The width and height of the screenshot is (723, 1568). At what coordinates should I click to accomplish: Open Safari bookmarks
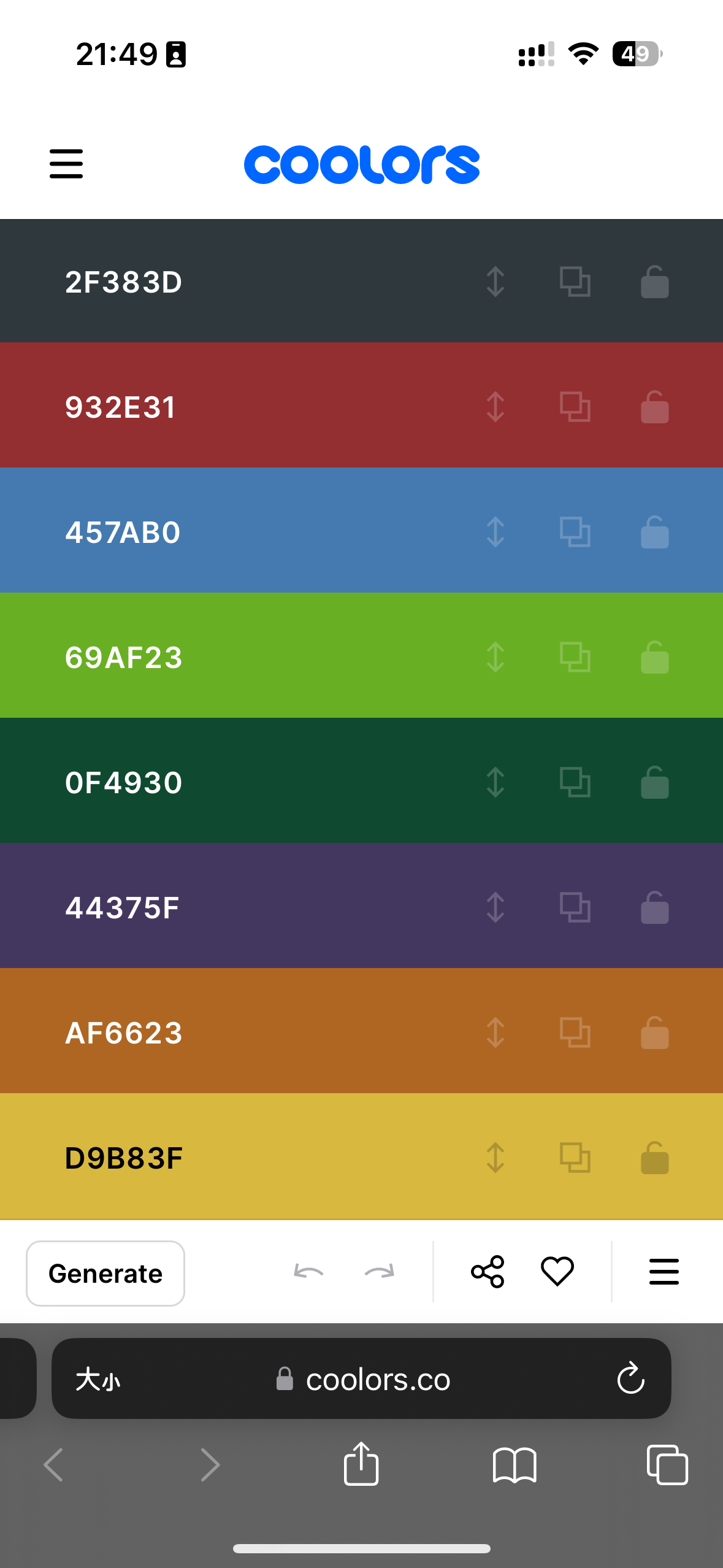(515, 1464)
